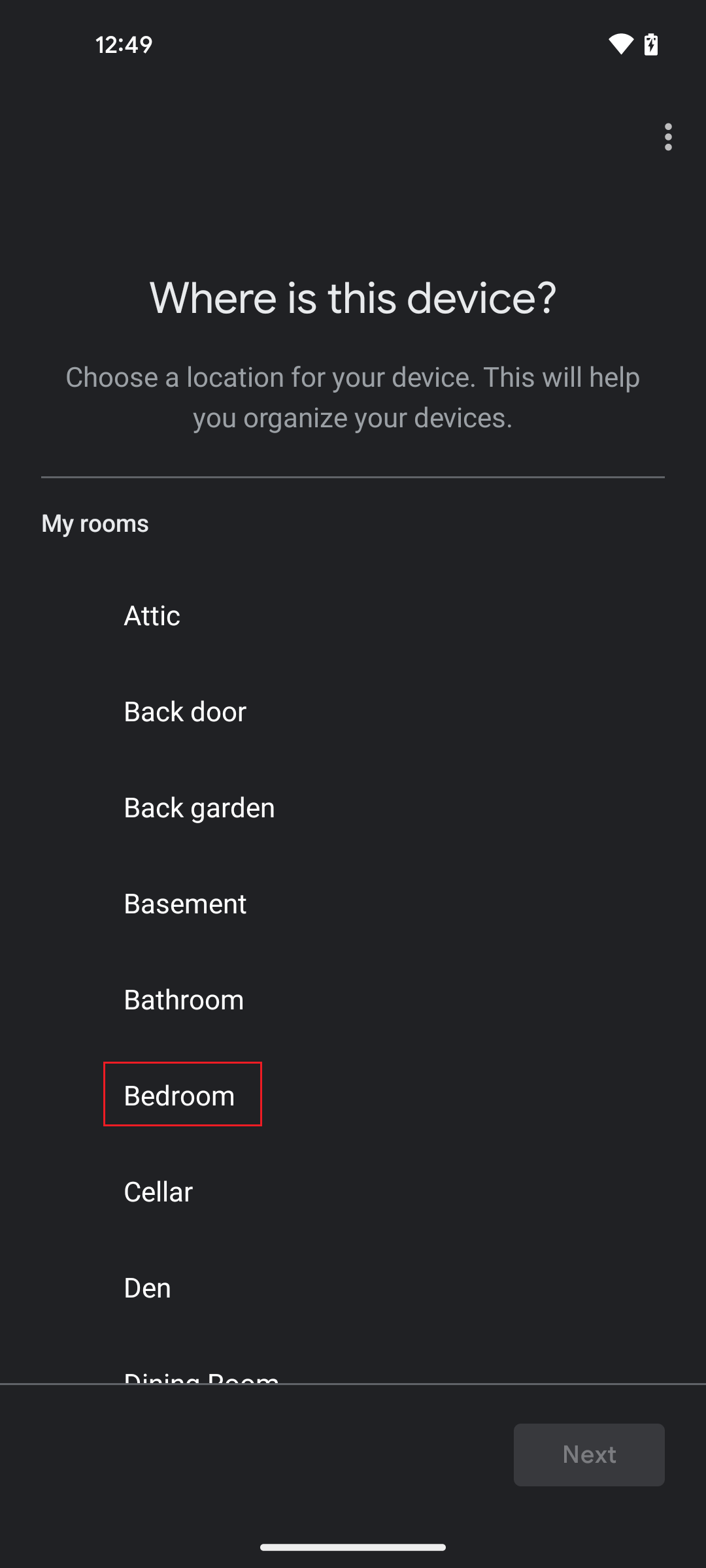
Task: Choose Back garden as device location
Action: coord(199,807)
